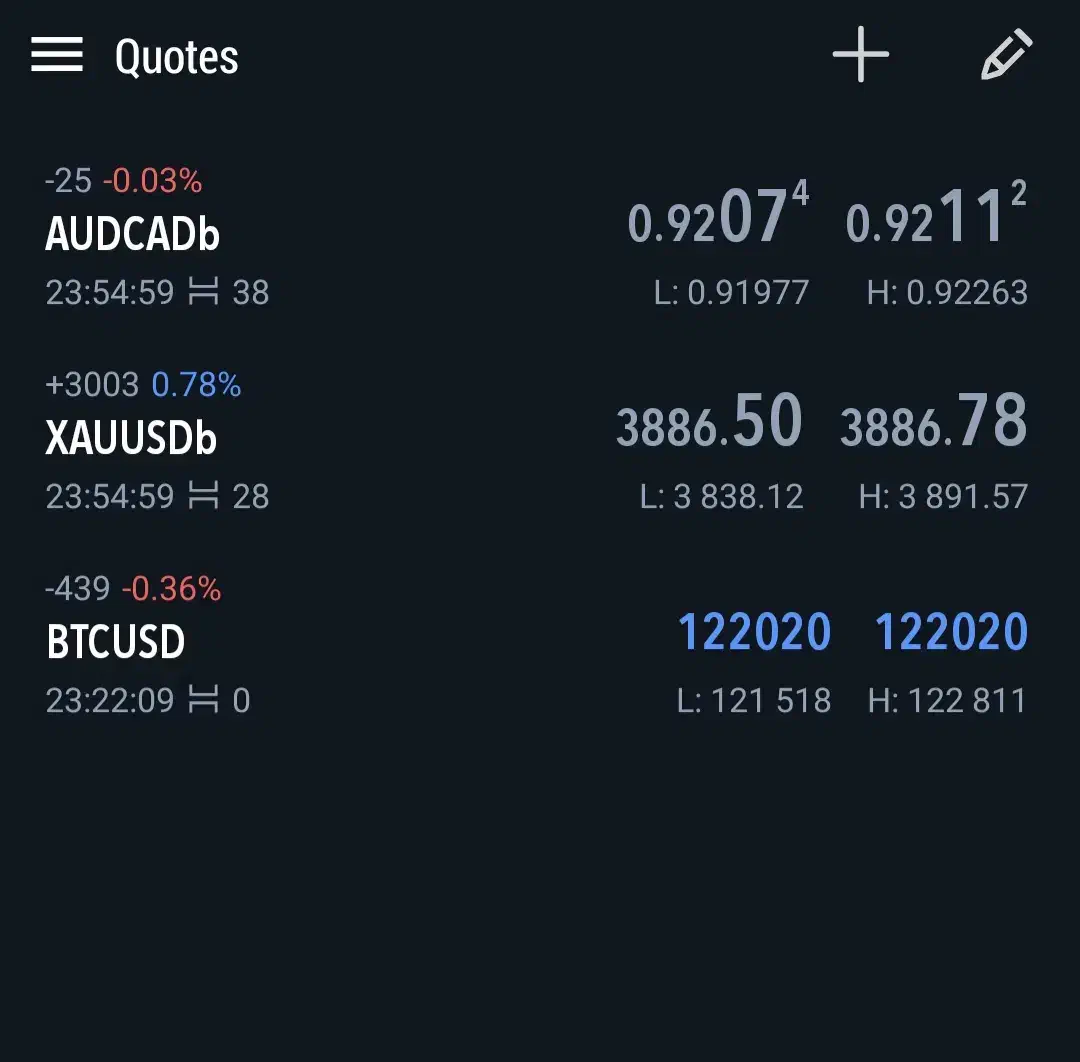This screenshot has height=1062, width=1080.
Task: Add a new symbol with plus icon
Action: (860, 55)
